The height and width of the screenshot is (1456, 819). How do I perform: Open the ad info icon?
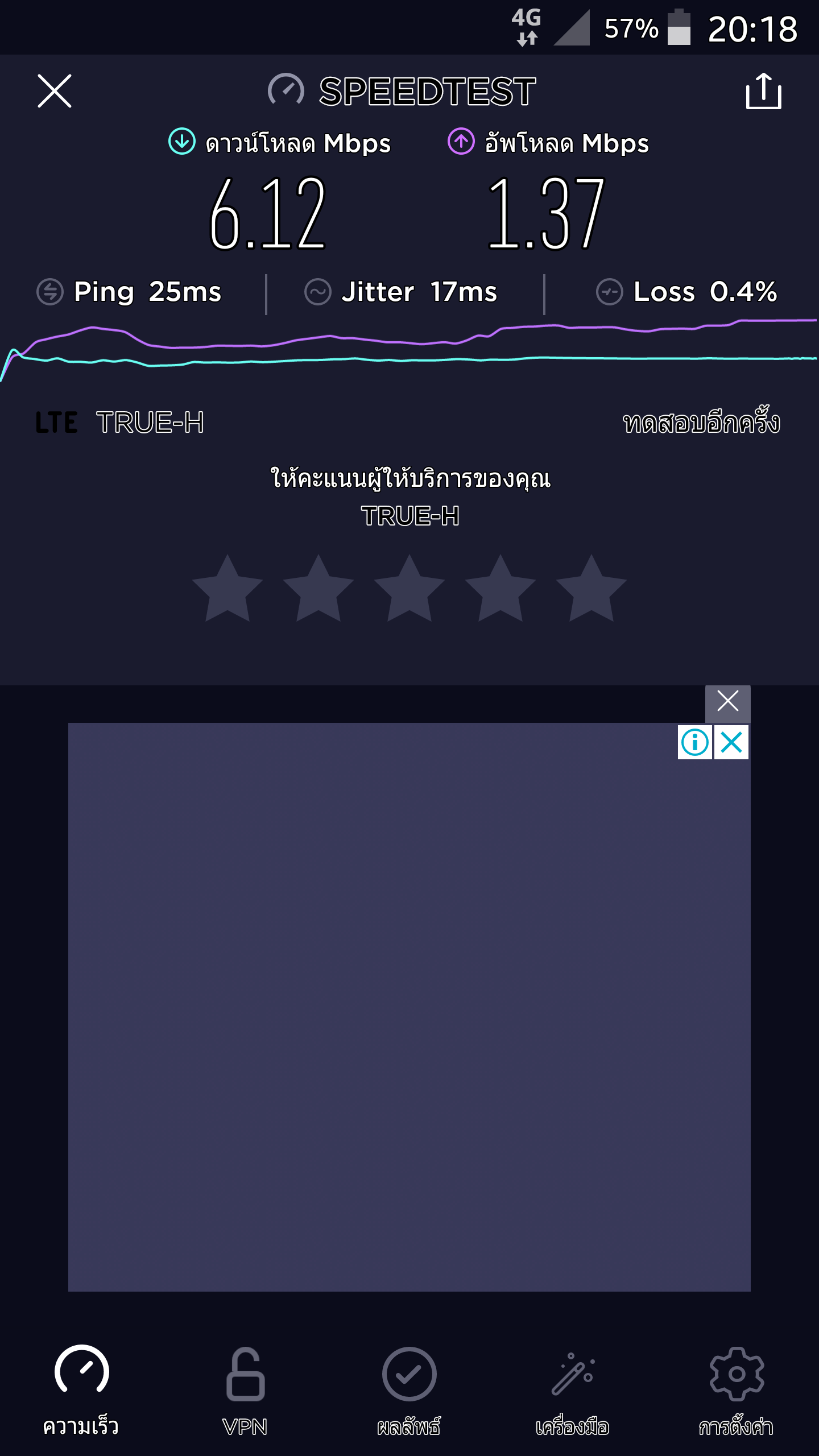[695, 742]
